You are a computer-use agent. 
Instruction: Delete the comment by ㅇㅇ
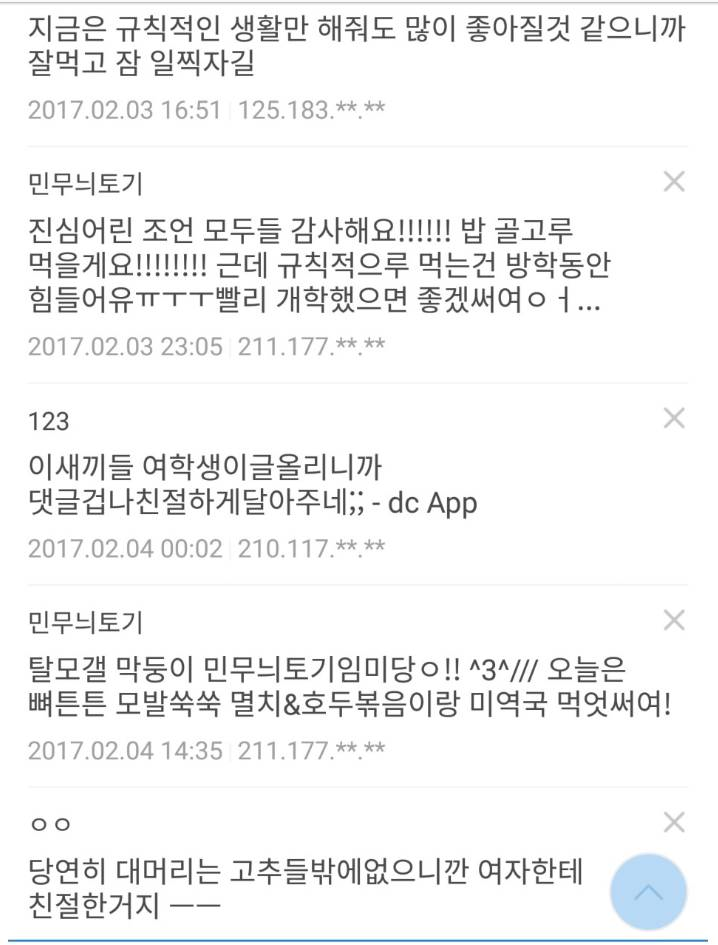(x=674, y=822)
